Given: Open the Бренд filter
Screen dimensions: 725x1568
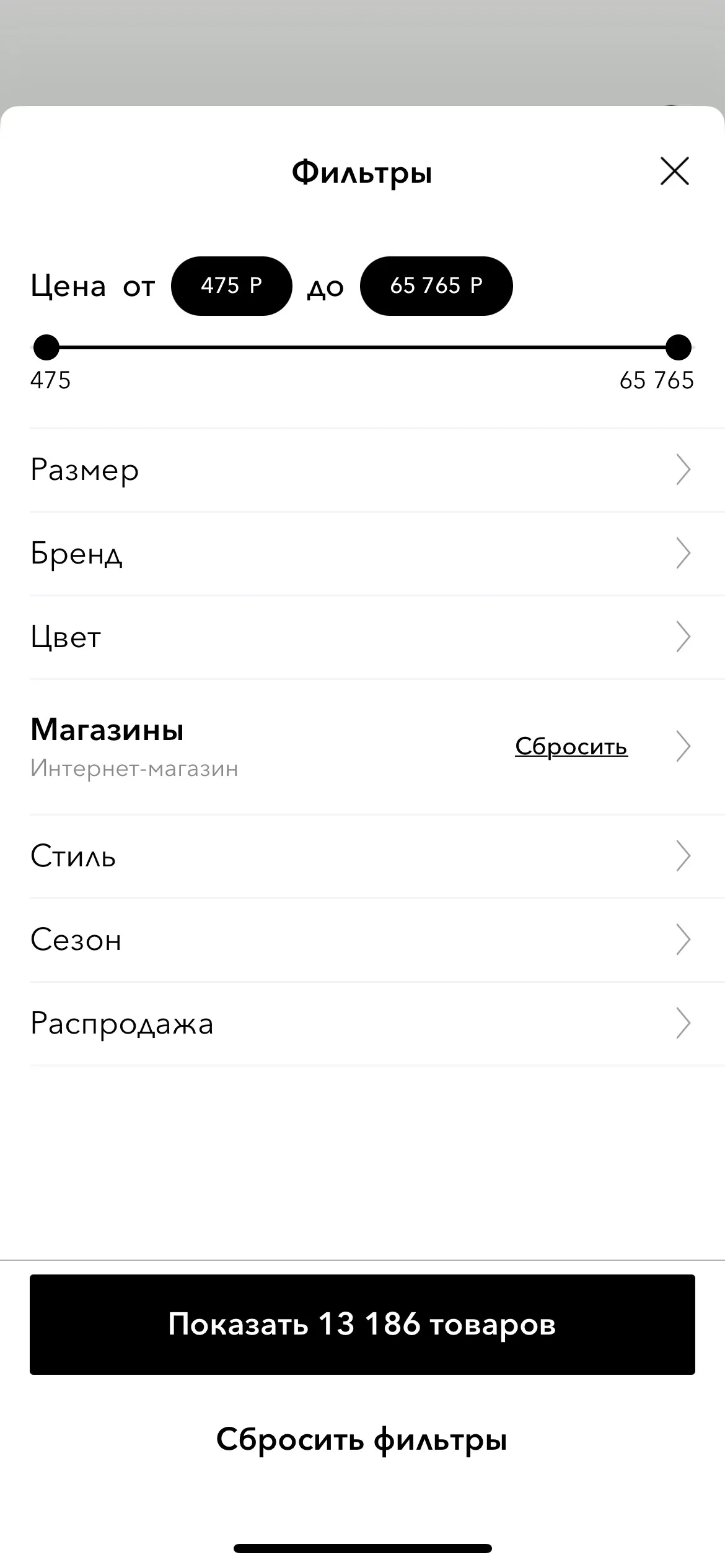Looking at the screenshot, I should pyautogui.click(x=362, y=554).
